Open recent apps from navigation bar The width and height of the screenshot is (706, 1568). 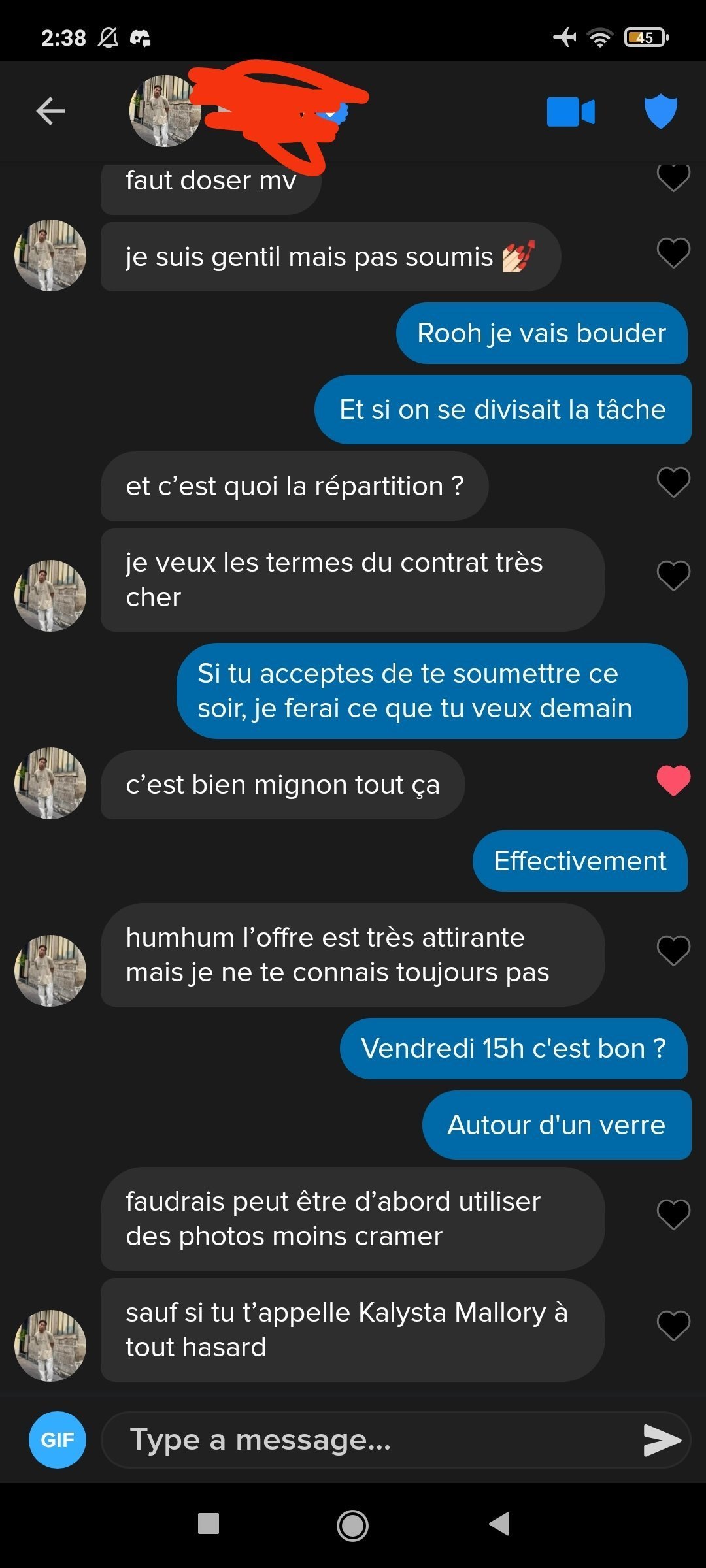point(208,1524)
